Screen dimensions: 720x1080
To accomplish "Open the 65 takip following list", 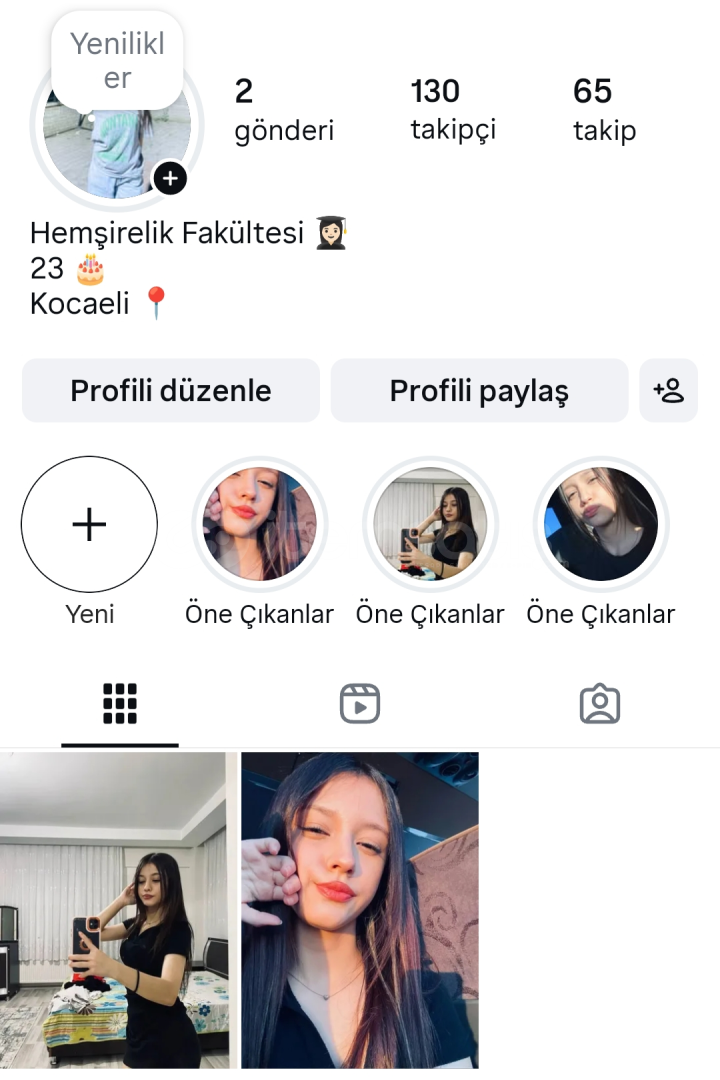I will coord(604,110).
